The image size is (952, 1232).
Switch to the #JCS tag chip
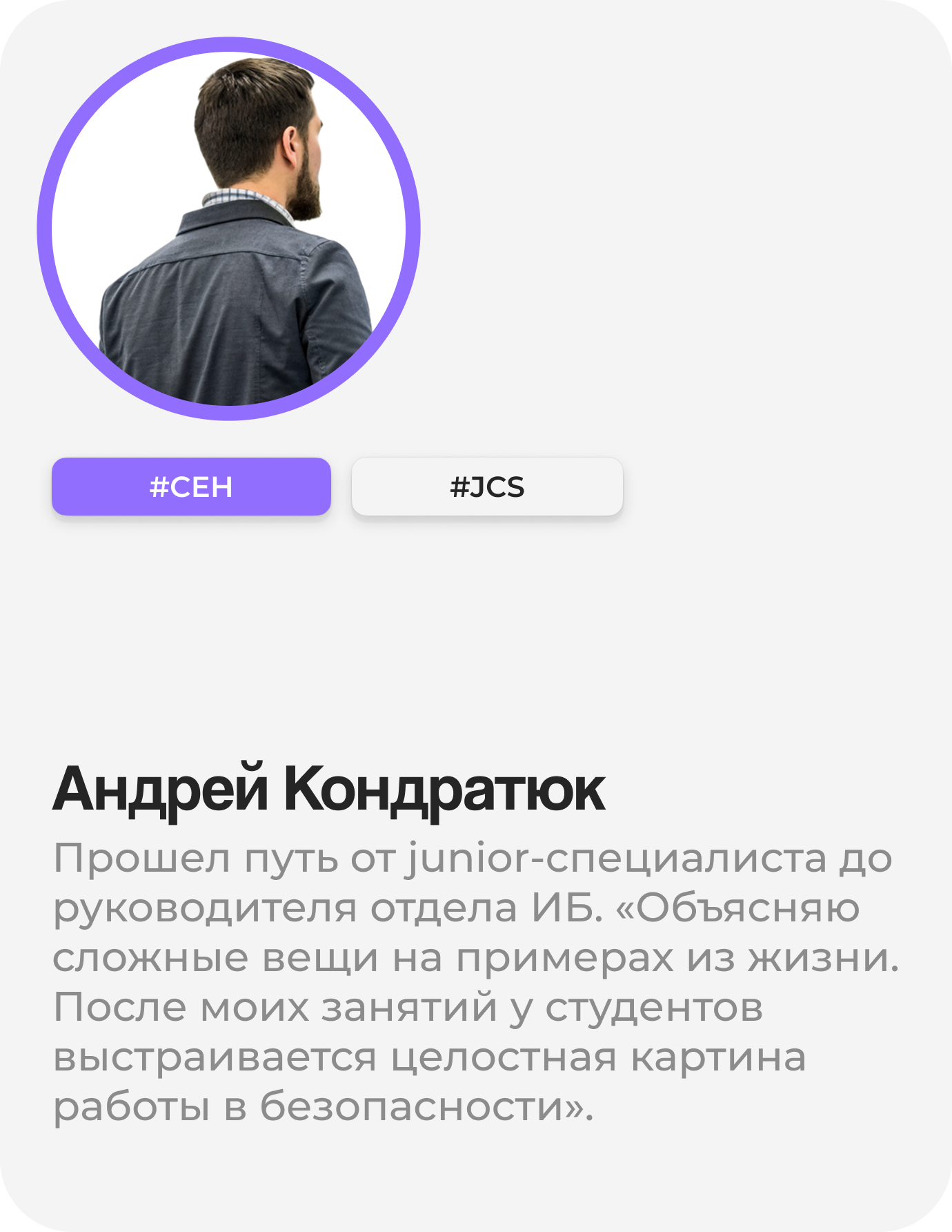point(487,487)
